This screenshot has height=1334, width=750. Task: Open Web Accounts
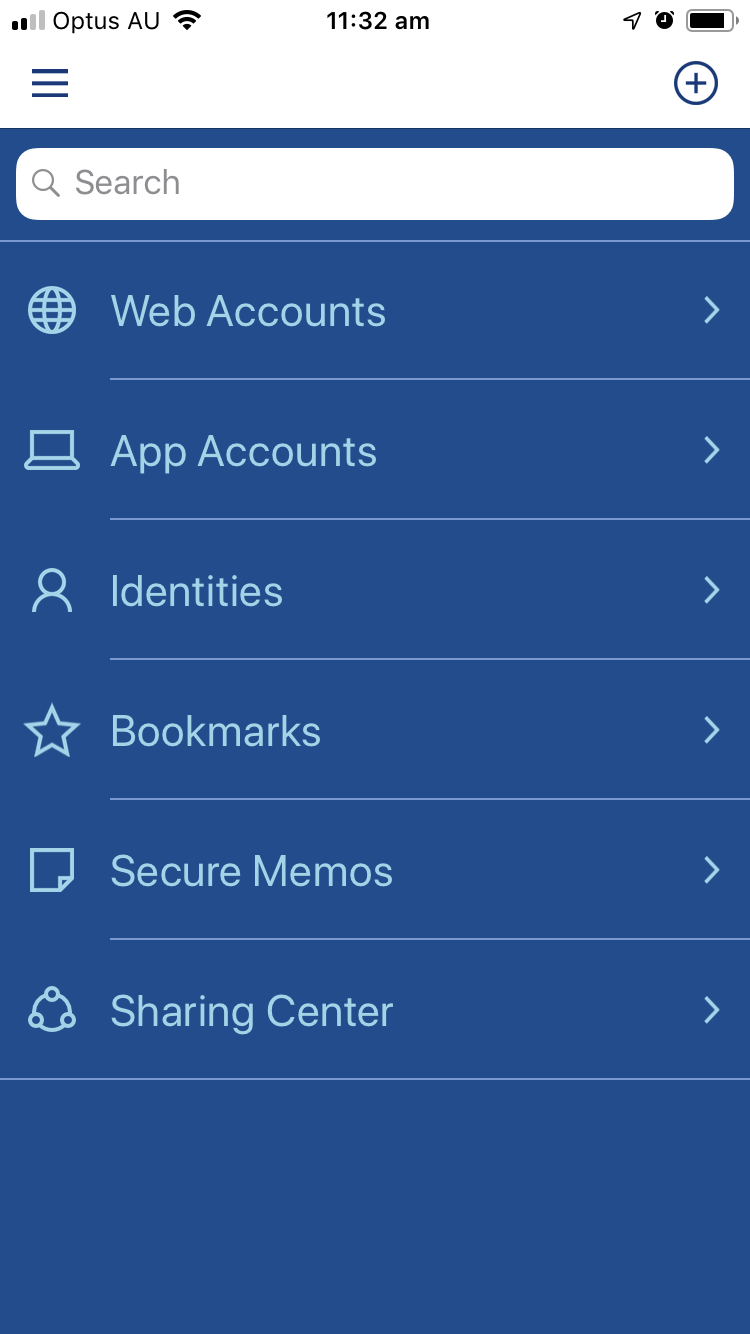point(375,311)
